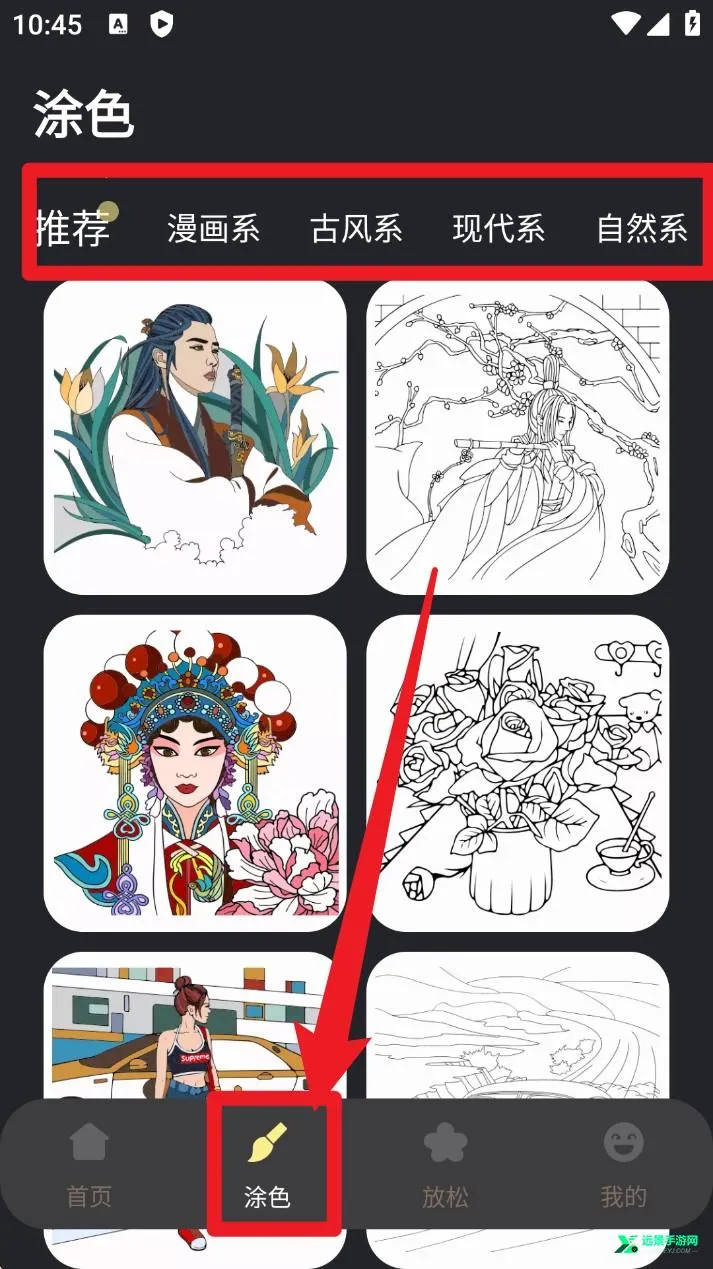The width and height of the screenshot is (713, 1269).
Task: Open the 古风系 category tab
Action: tap(356, 229)
